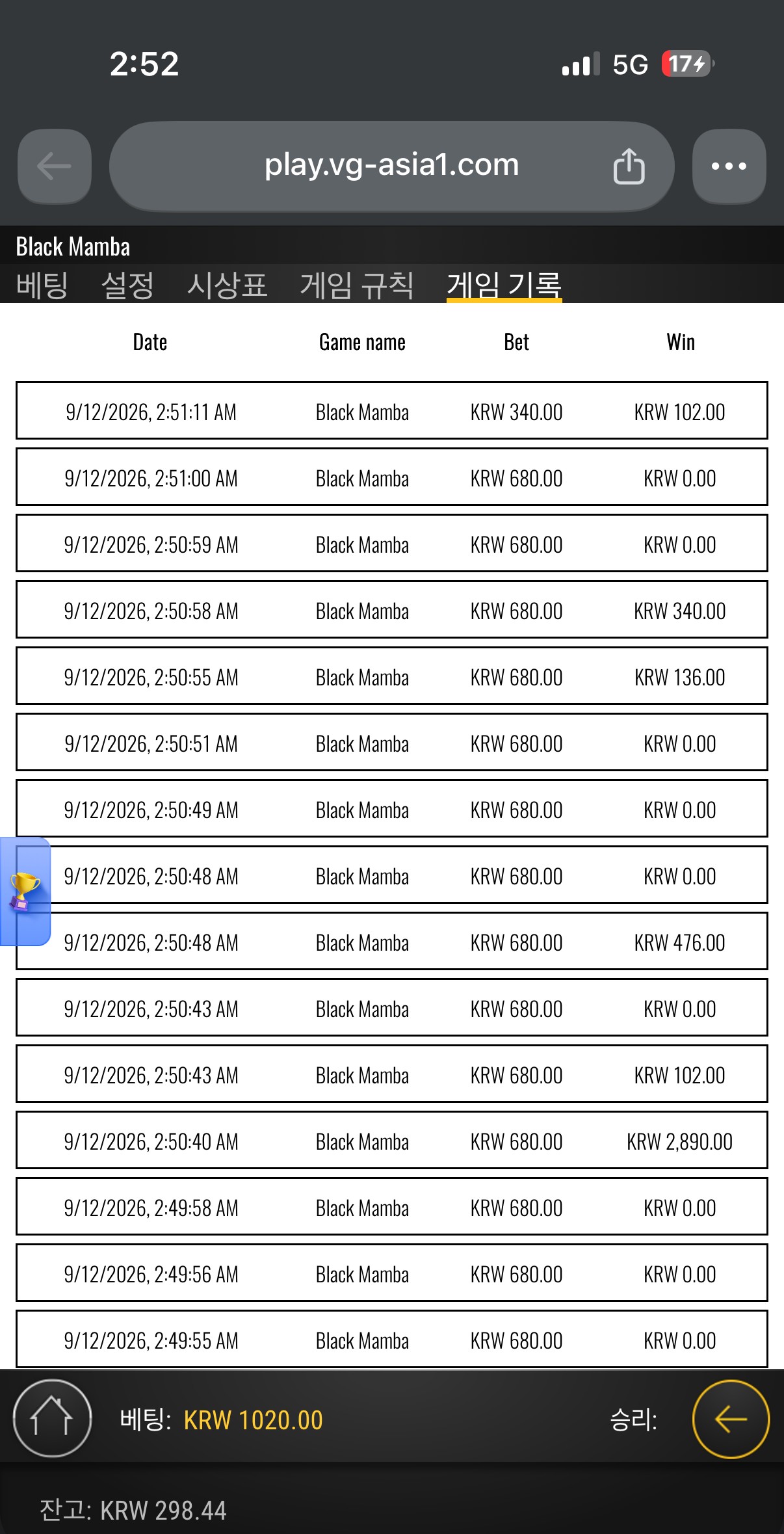Image resolution: width=784 pixels, height=1534 pixels.
Task: Share the page via share icon
Action: 629,166
